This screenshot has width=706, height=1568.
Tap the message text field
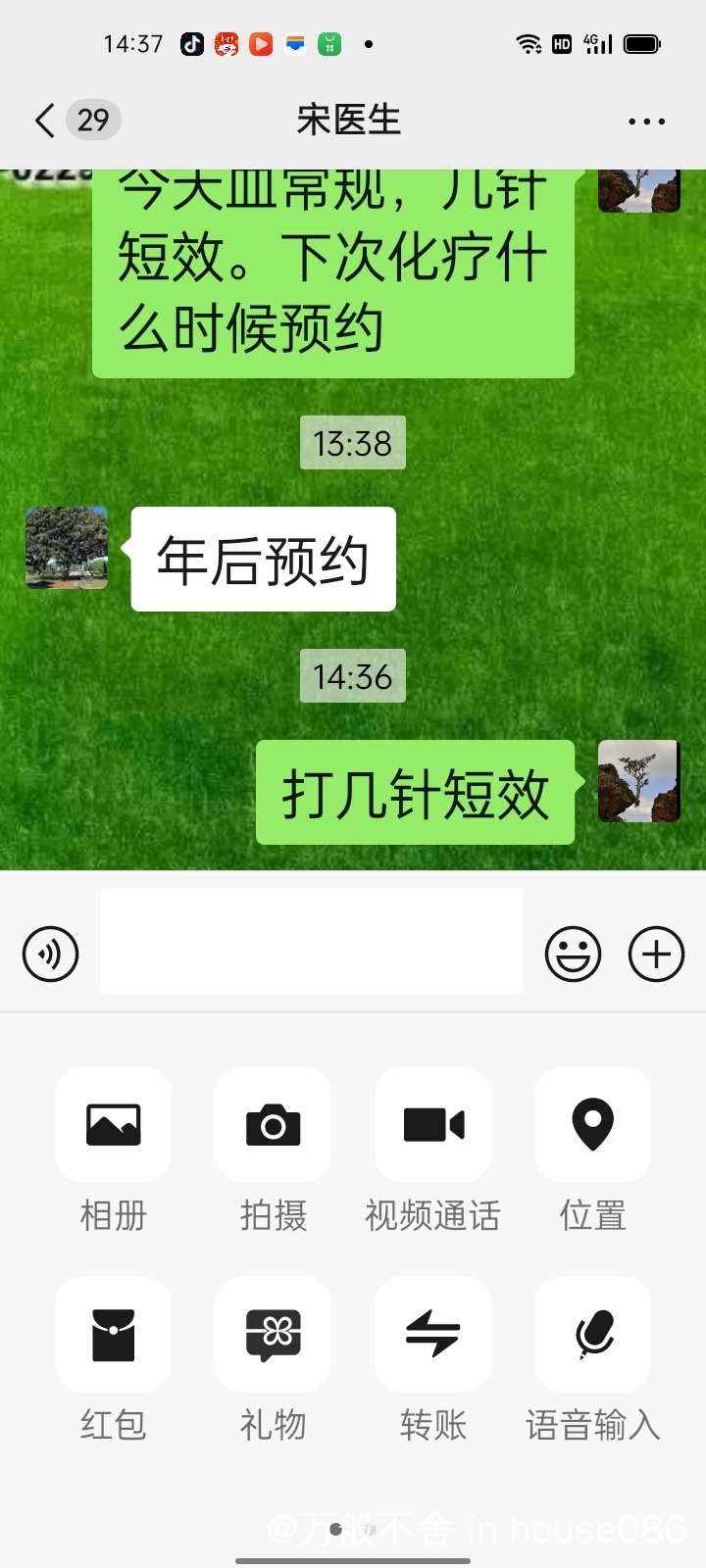click(x=311, y=942)
